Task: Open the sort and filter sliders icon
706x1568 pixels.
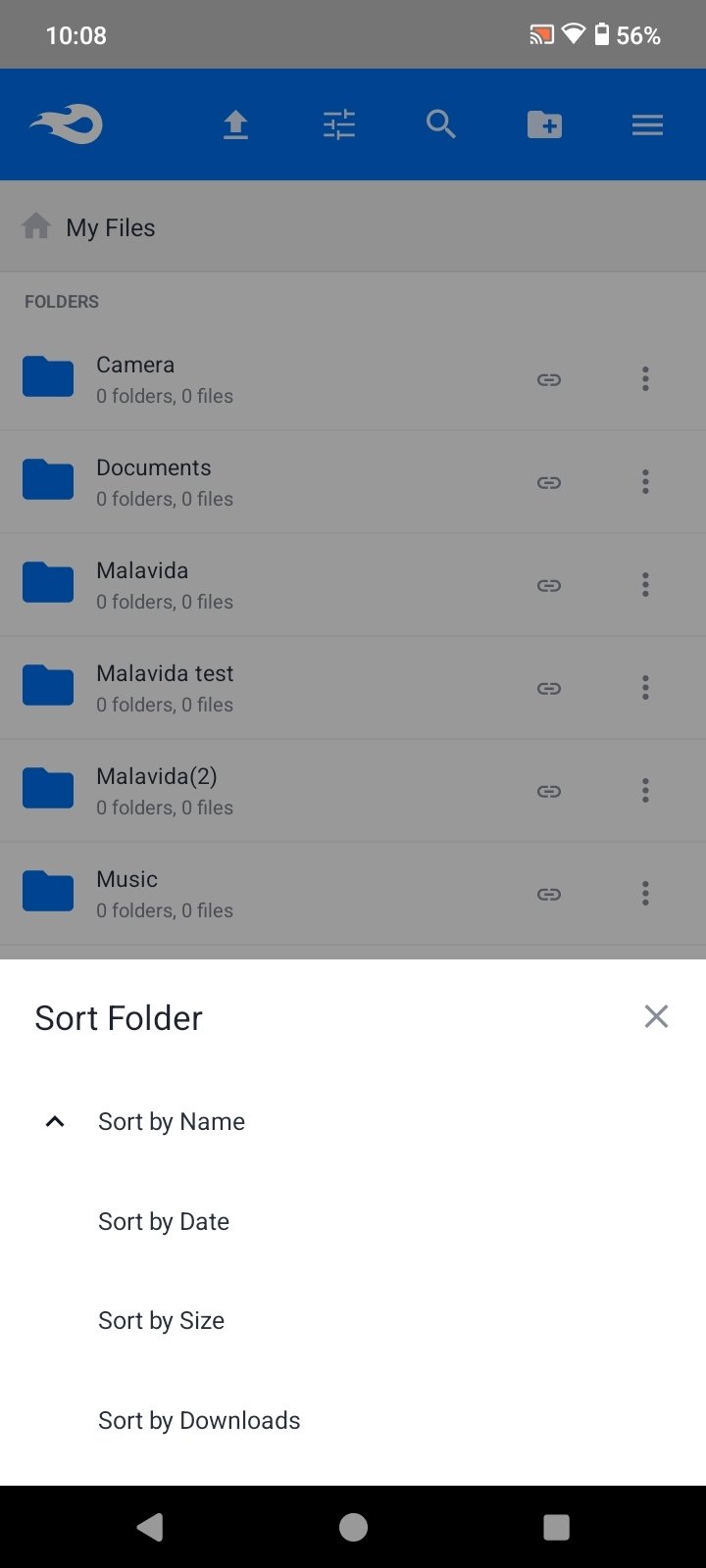Action: tap(339, 124)
